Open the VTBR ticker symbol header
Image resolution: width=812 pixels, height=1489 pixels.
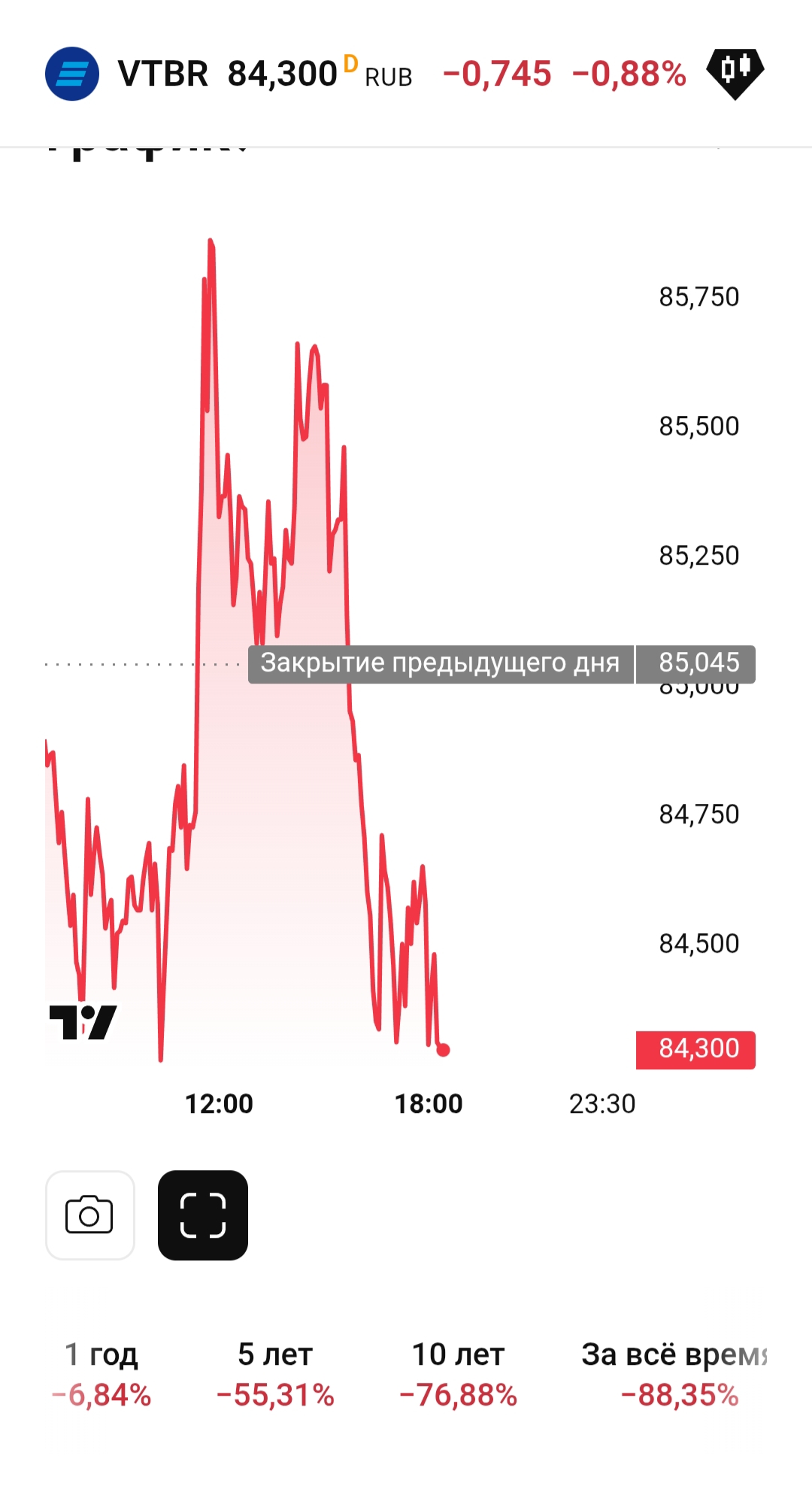[162, 74]
